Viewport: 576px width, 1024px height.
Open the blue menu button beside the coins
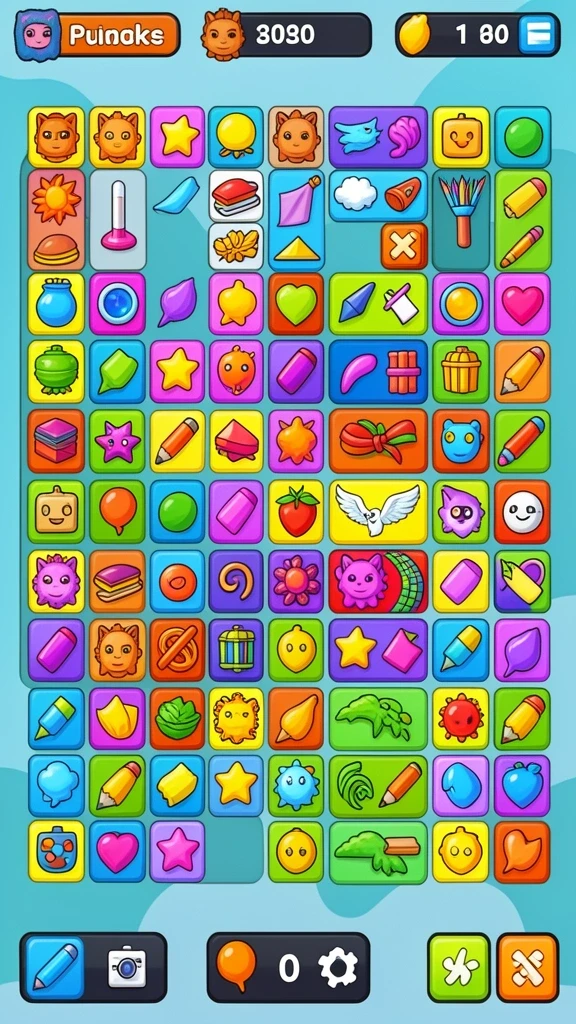click(x=538, y=35)
